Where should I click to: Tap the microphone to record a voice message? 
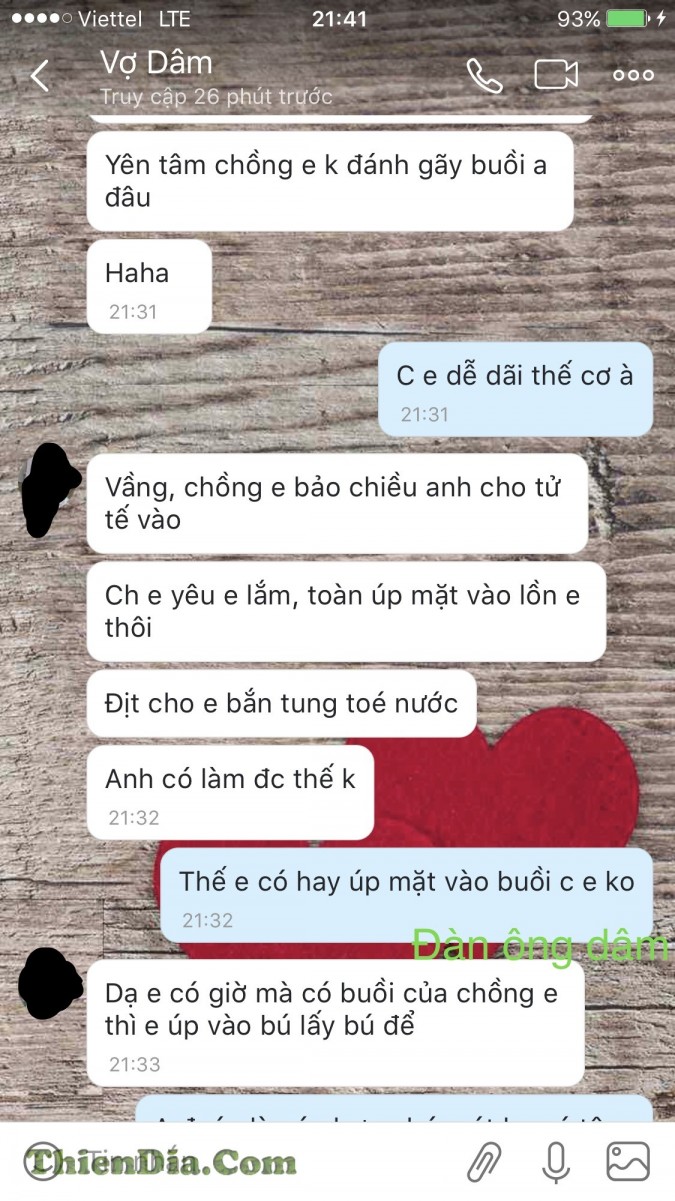pyautogui.click(x=556, y=1162)
